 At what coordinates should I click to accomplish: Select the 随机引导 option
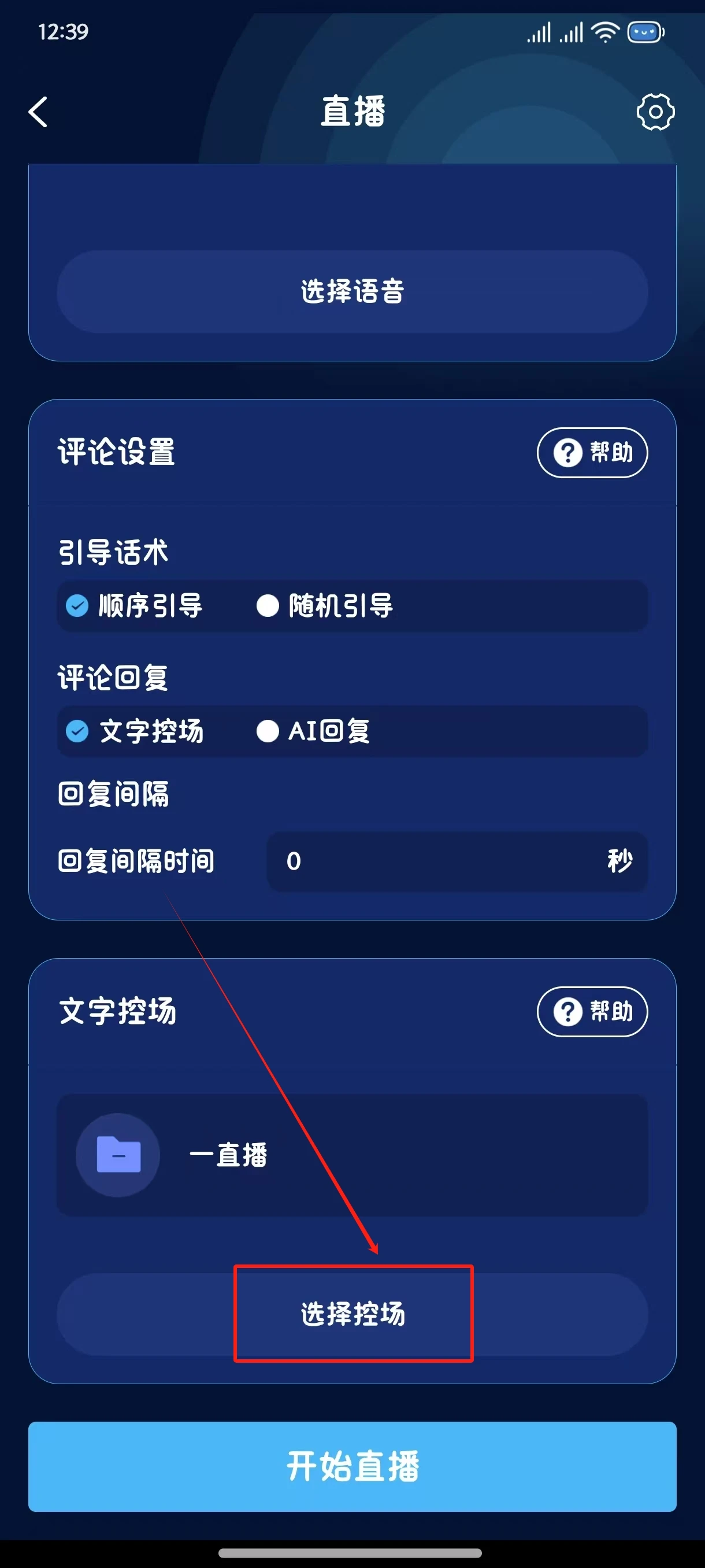pyautogui.click(x=325, y=607)
